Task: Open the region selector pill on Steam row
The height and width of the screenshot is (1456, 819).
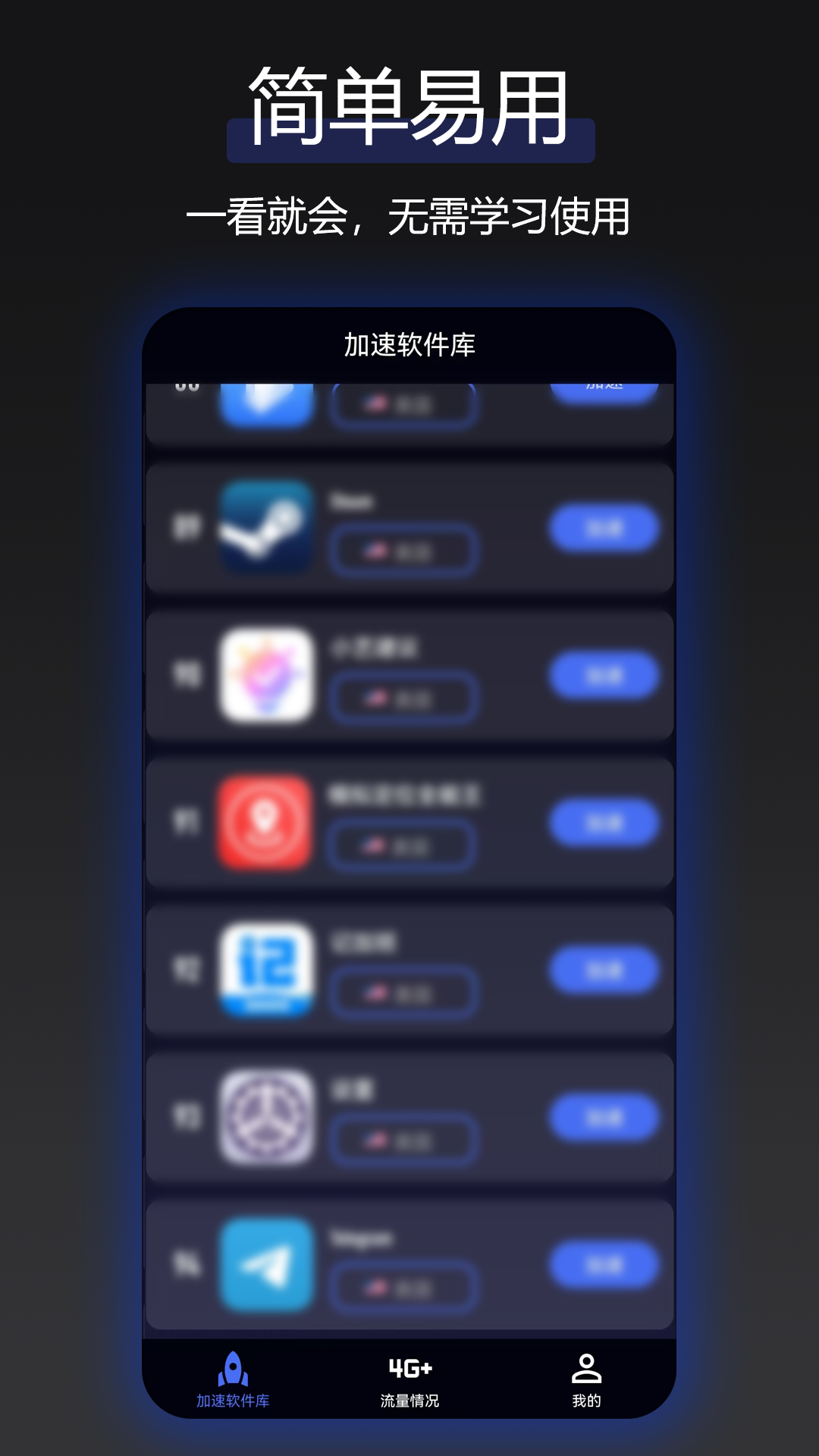Action: (x=403, y=550)
